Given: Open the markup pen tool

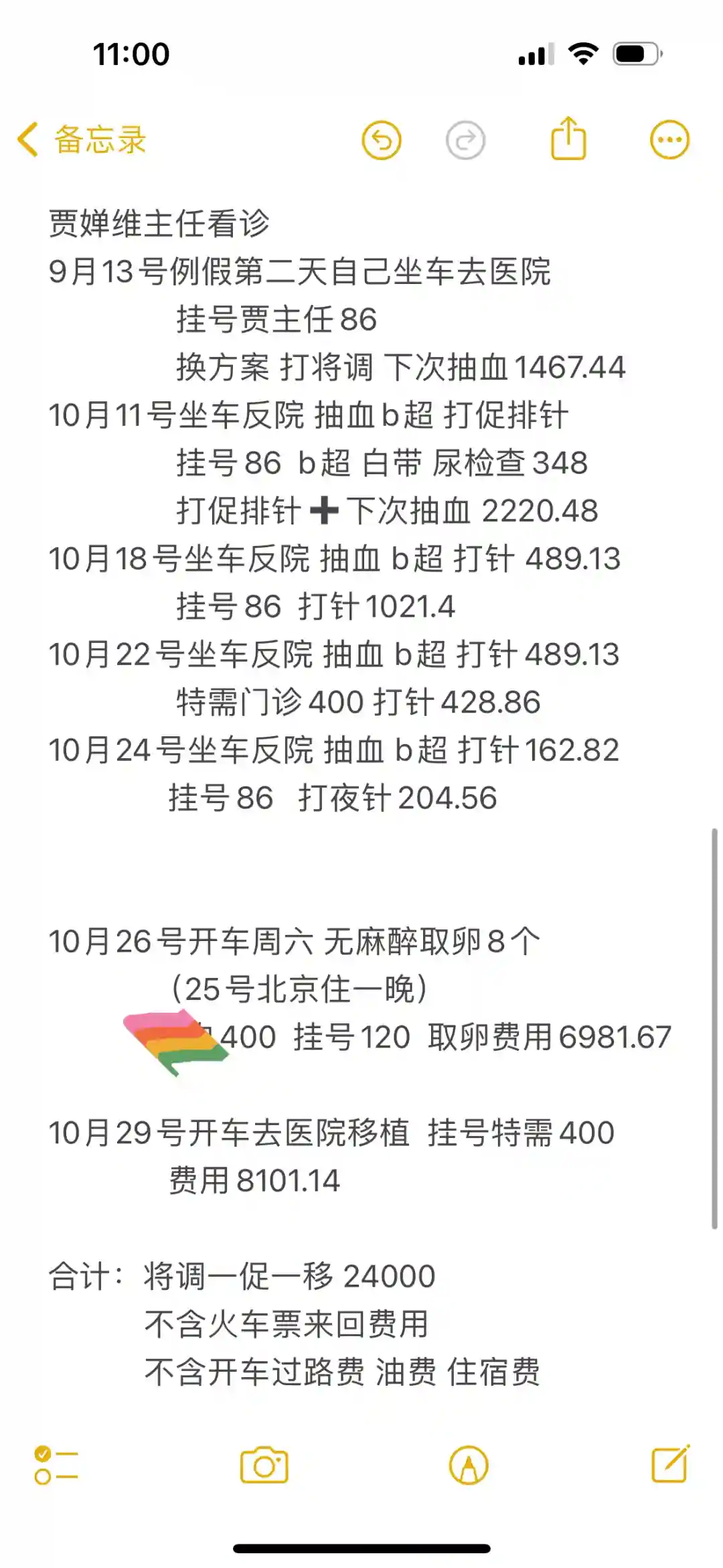Looking at the screenshot, I should 469,1465.
